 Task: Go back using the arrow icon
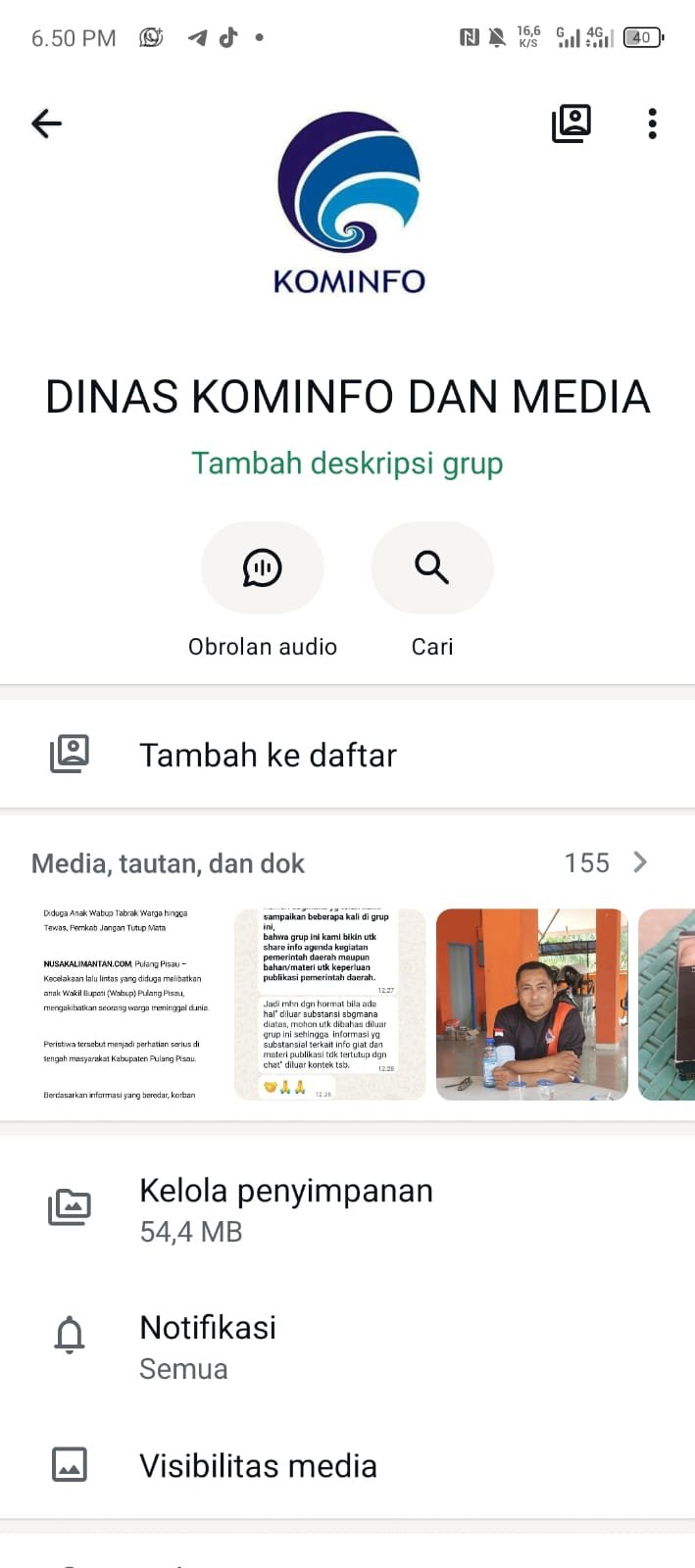click(x=46, y=123)
